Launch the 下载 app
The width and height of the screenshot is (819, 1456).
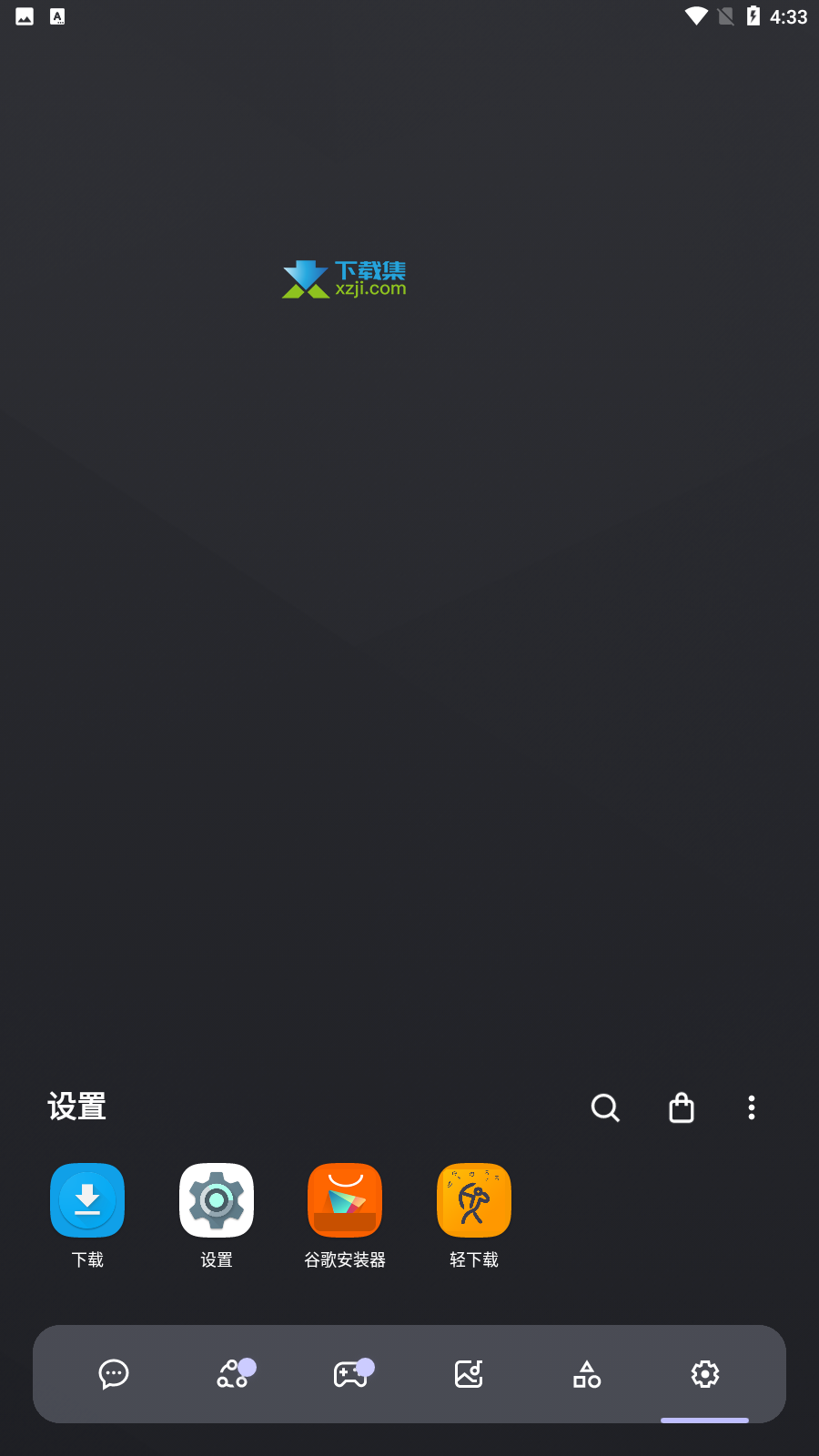click(87, 1200)
